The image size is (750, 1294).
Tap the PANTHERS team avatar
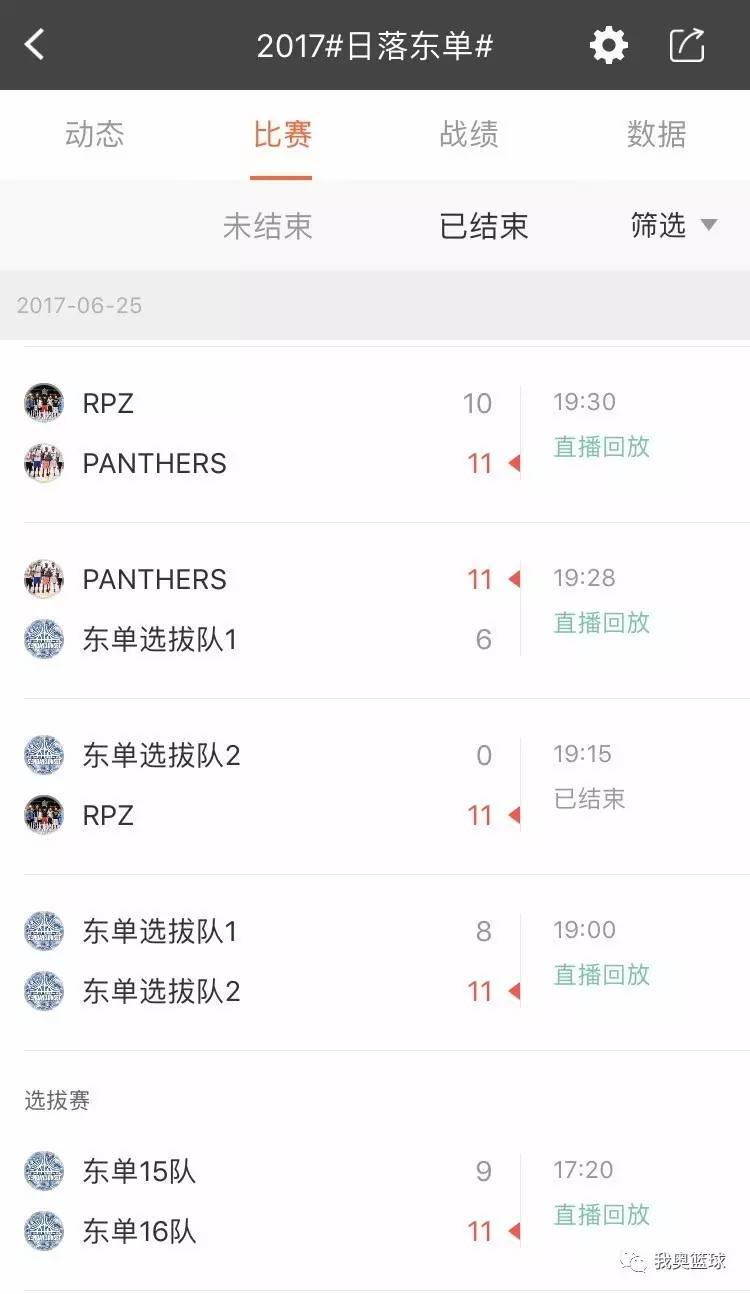coord(43,463)
